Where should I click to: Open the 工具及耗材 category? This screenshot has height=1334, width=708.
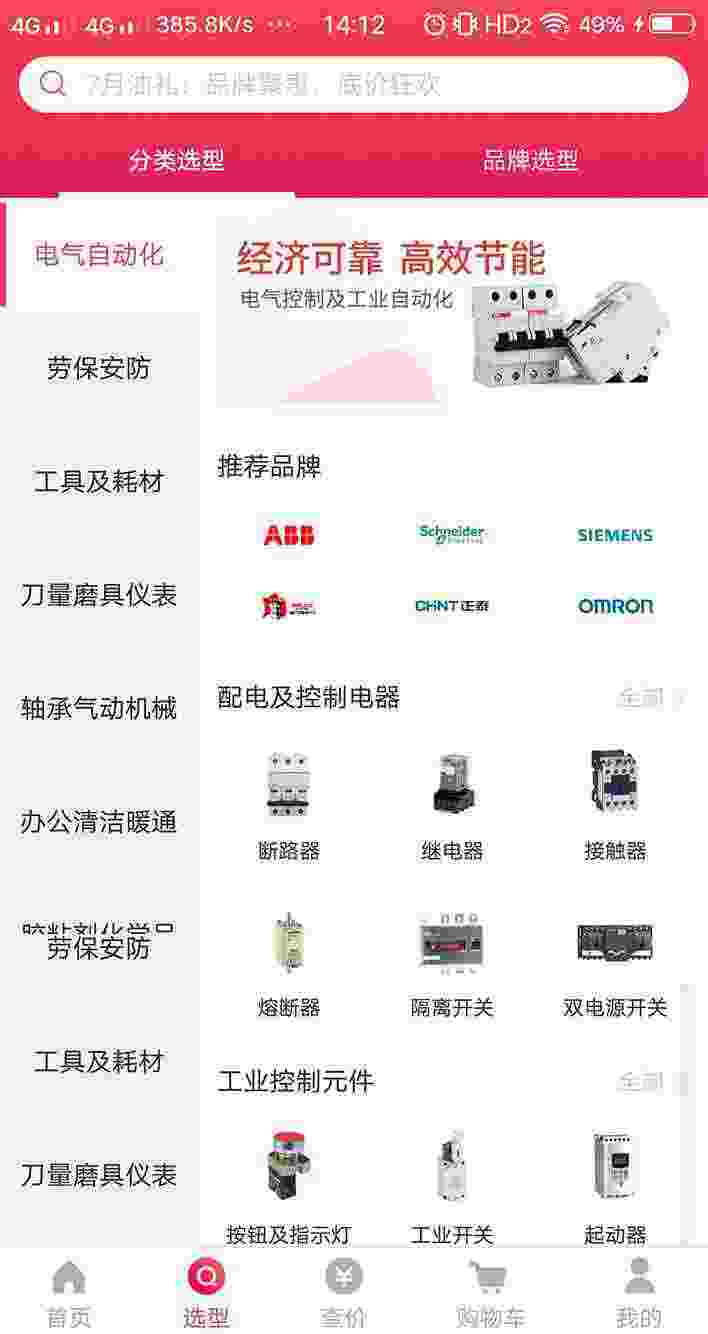tap(99, 482)
